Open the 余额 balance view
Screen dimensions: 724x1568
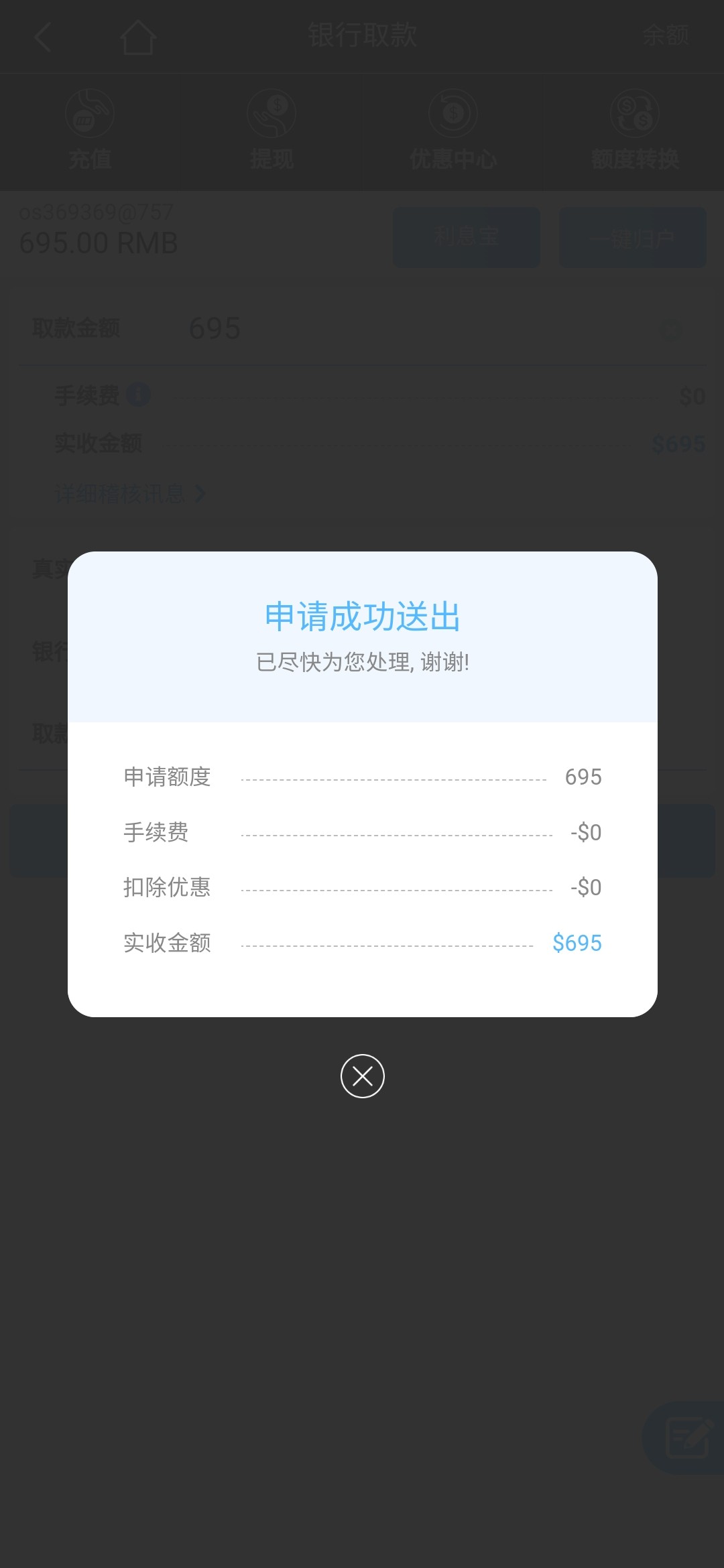(664, 37)
